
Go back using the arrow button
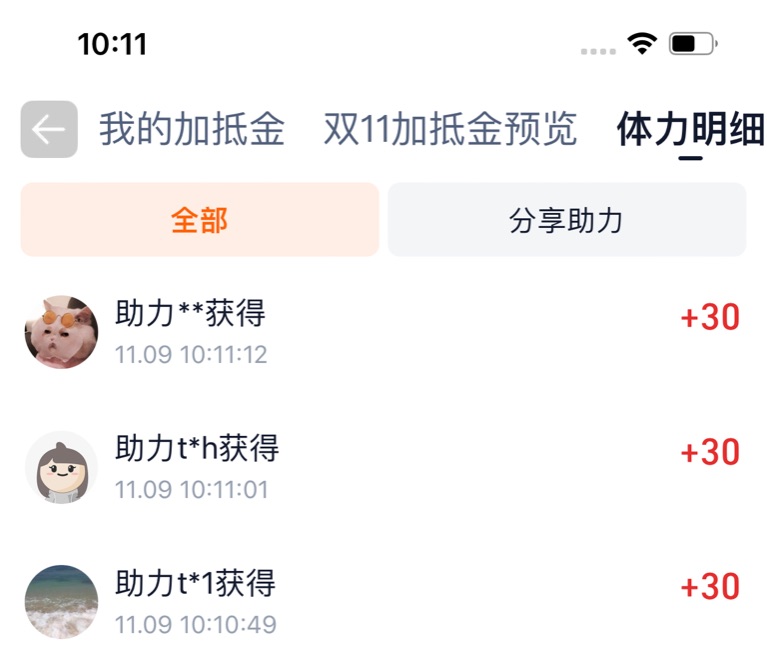click(x=49, y=130)
